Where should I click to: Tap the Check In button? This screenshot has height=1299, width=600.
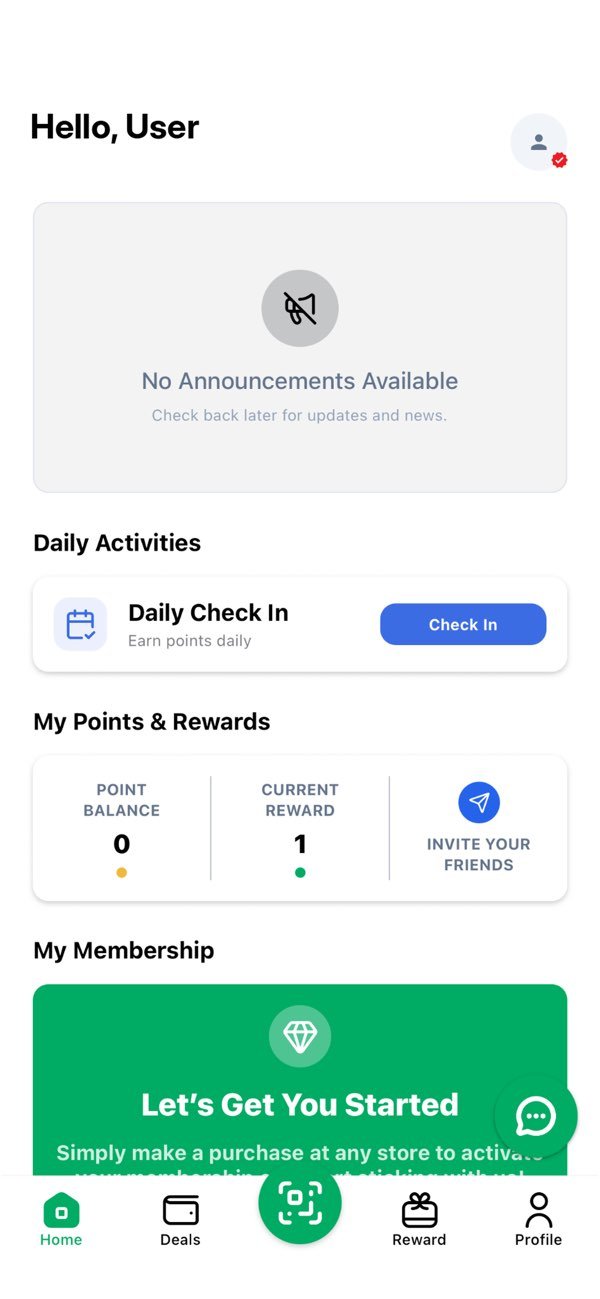(463, 625)
